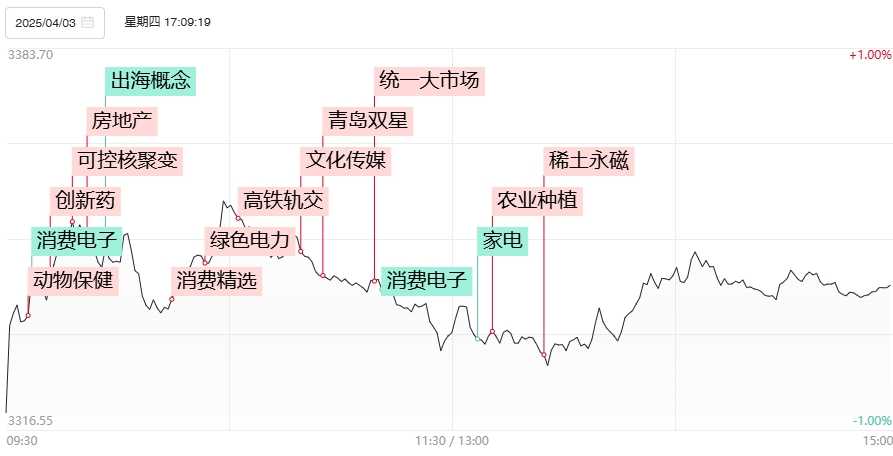Tap the 出海概念 sector tag
This screenshot has height=456, width=893.
[x=150, y=81]
